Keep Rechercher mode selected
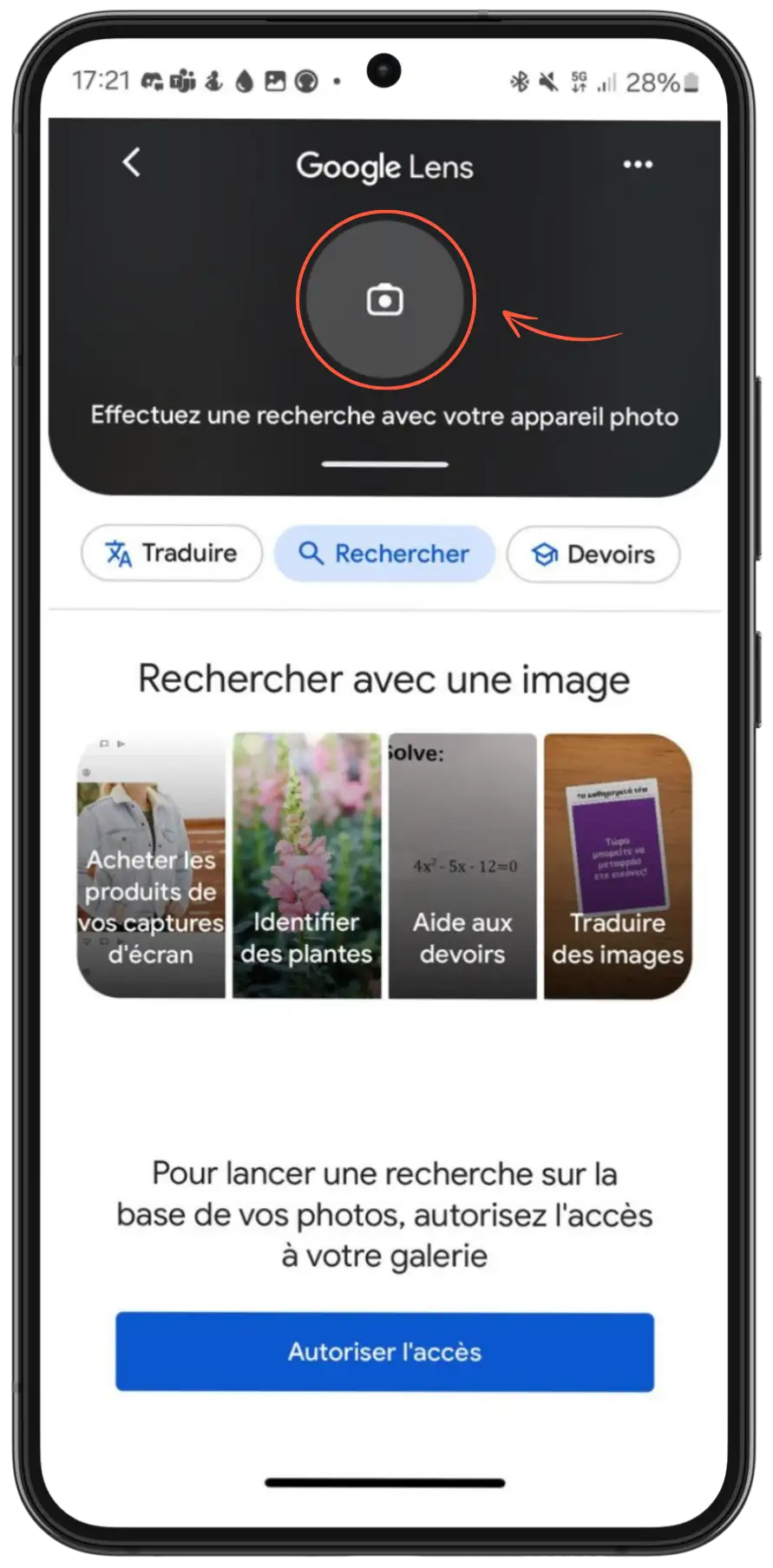 (x=383, y=554)
